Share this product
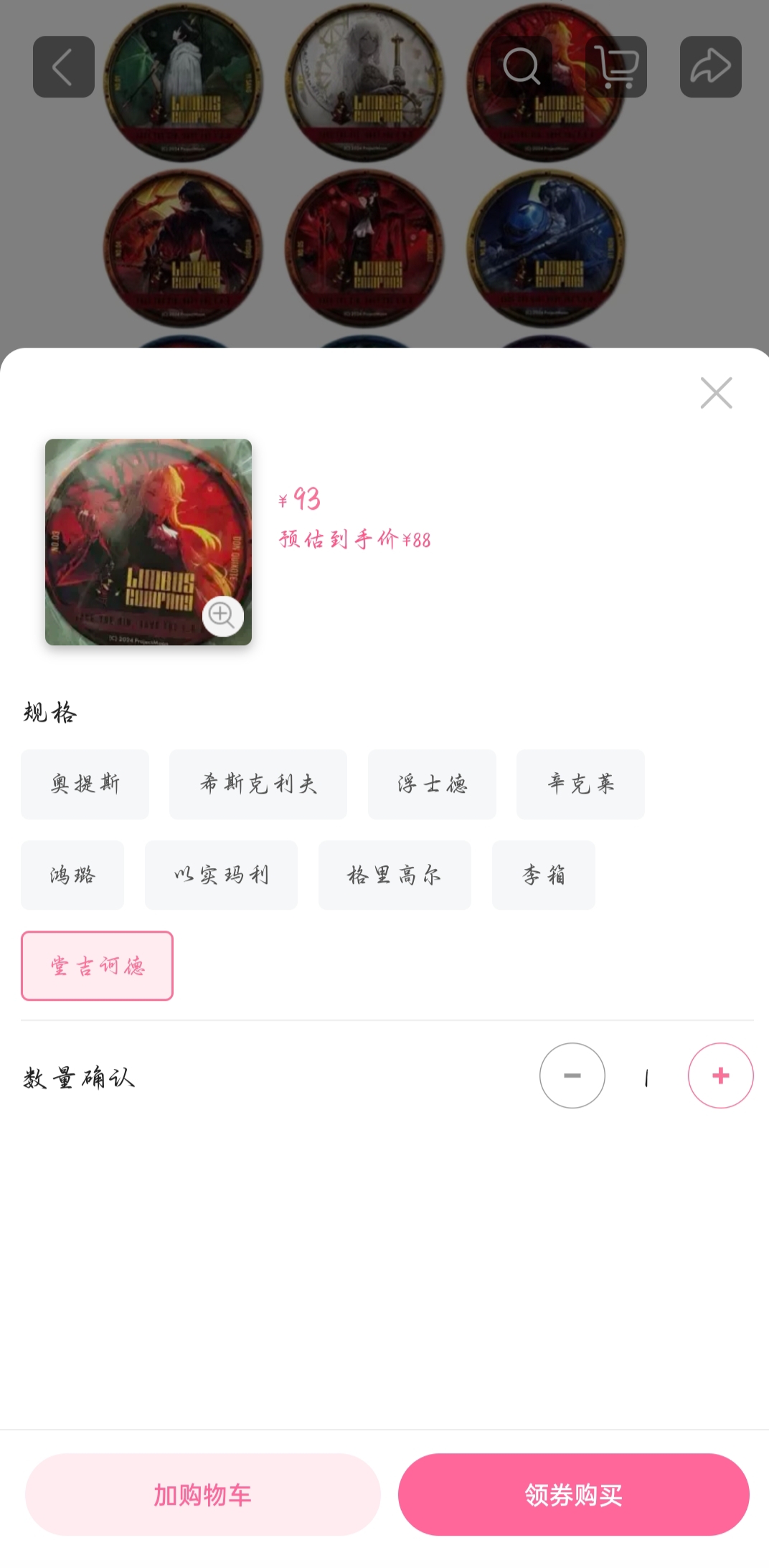 [710, 67]
